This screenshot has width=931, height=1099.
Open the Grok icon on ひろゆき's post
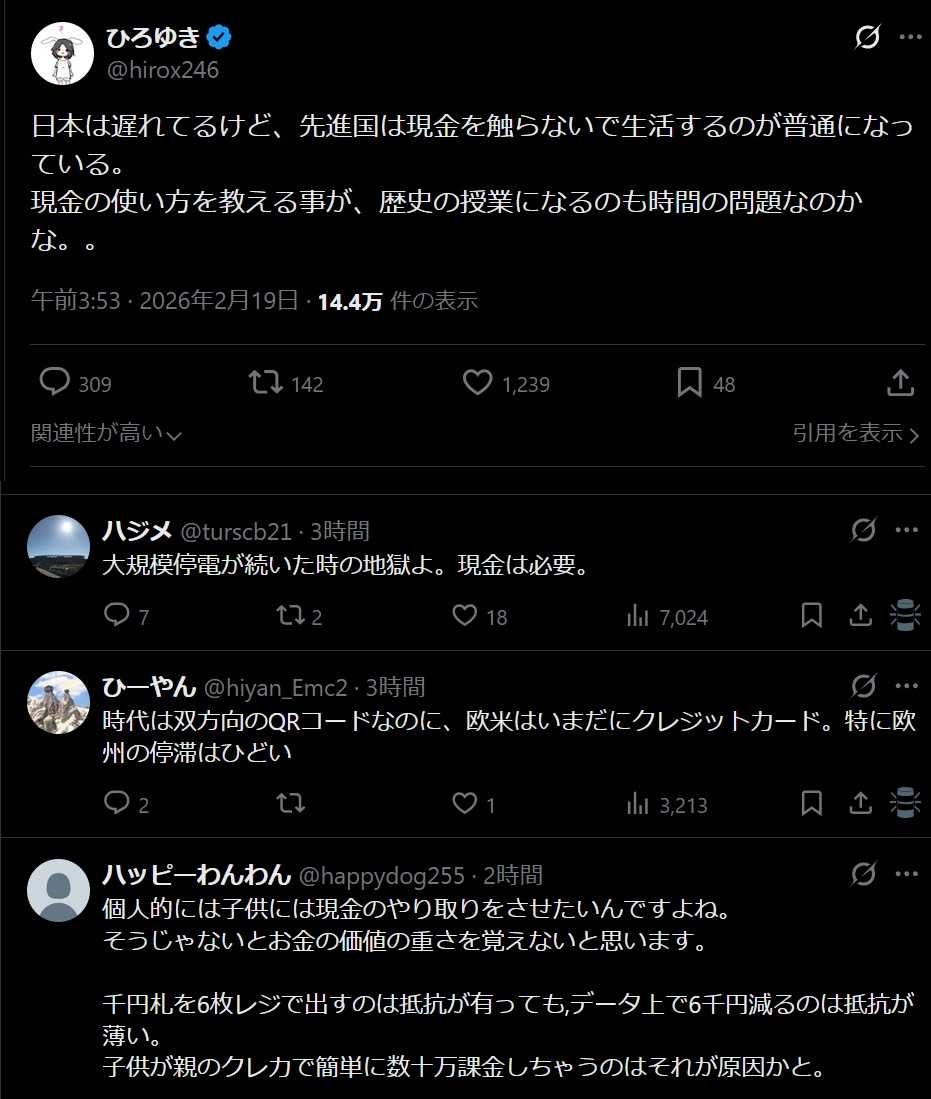(867, 38)
